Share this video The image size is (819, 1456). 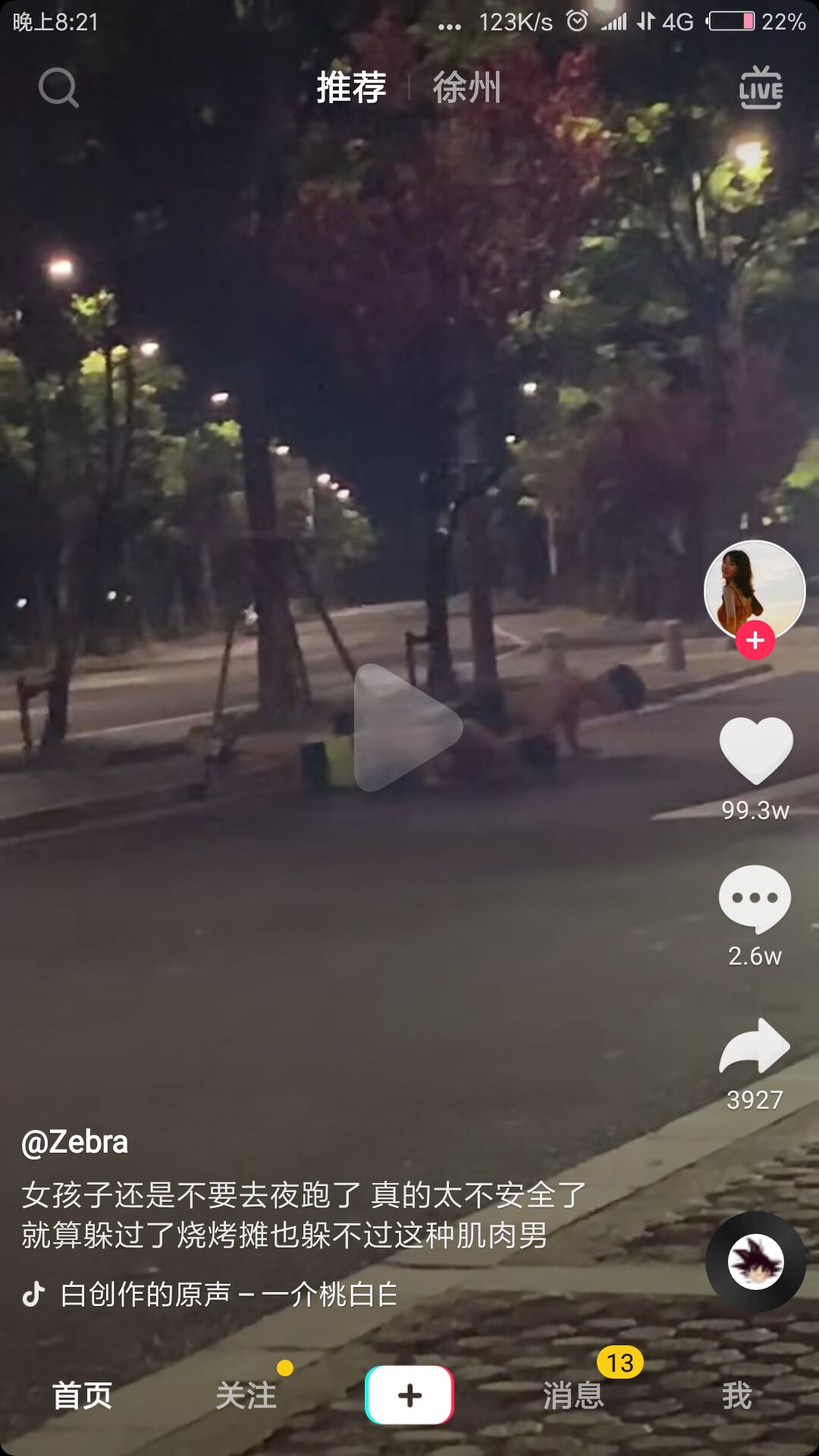[755, 1046]
